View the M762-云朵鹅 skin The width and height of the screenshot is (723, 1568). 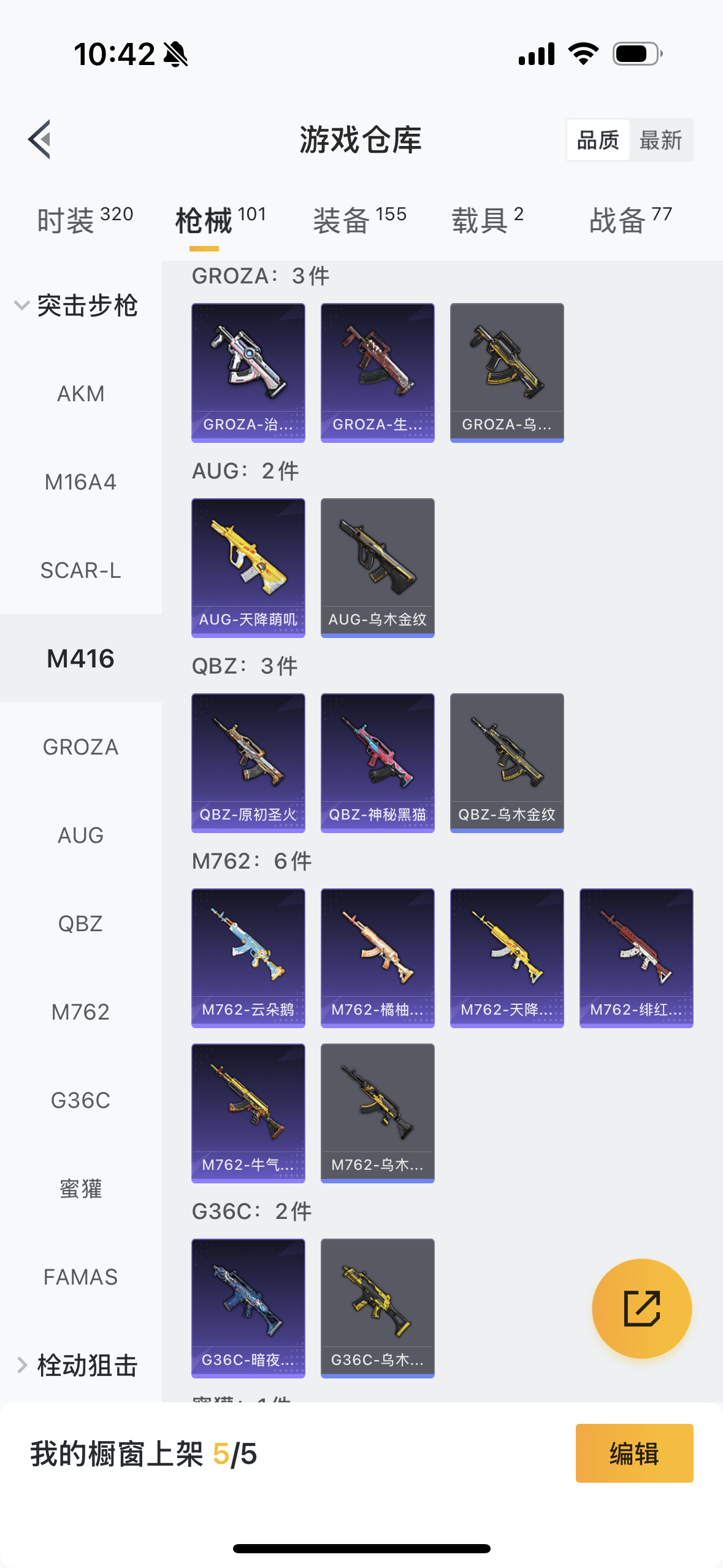click(x=248, y=958)
